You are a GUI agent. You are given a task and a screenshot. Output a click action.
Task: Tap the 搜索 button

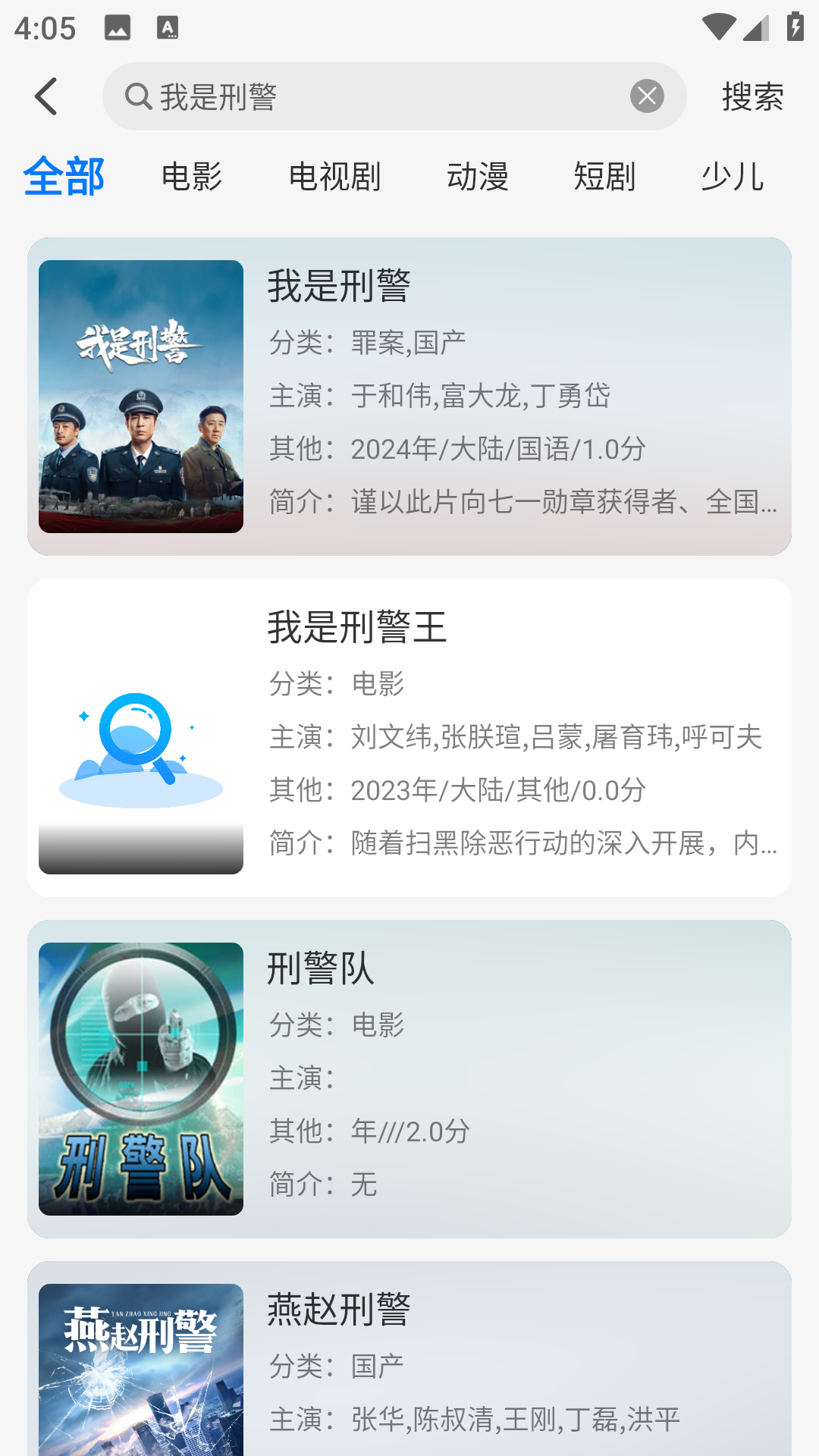pos(752,96)
